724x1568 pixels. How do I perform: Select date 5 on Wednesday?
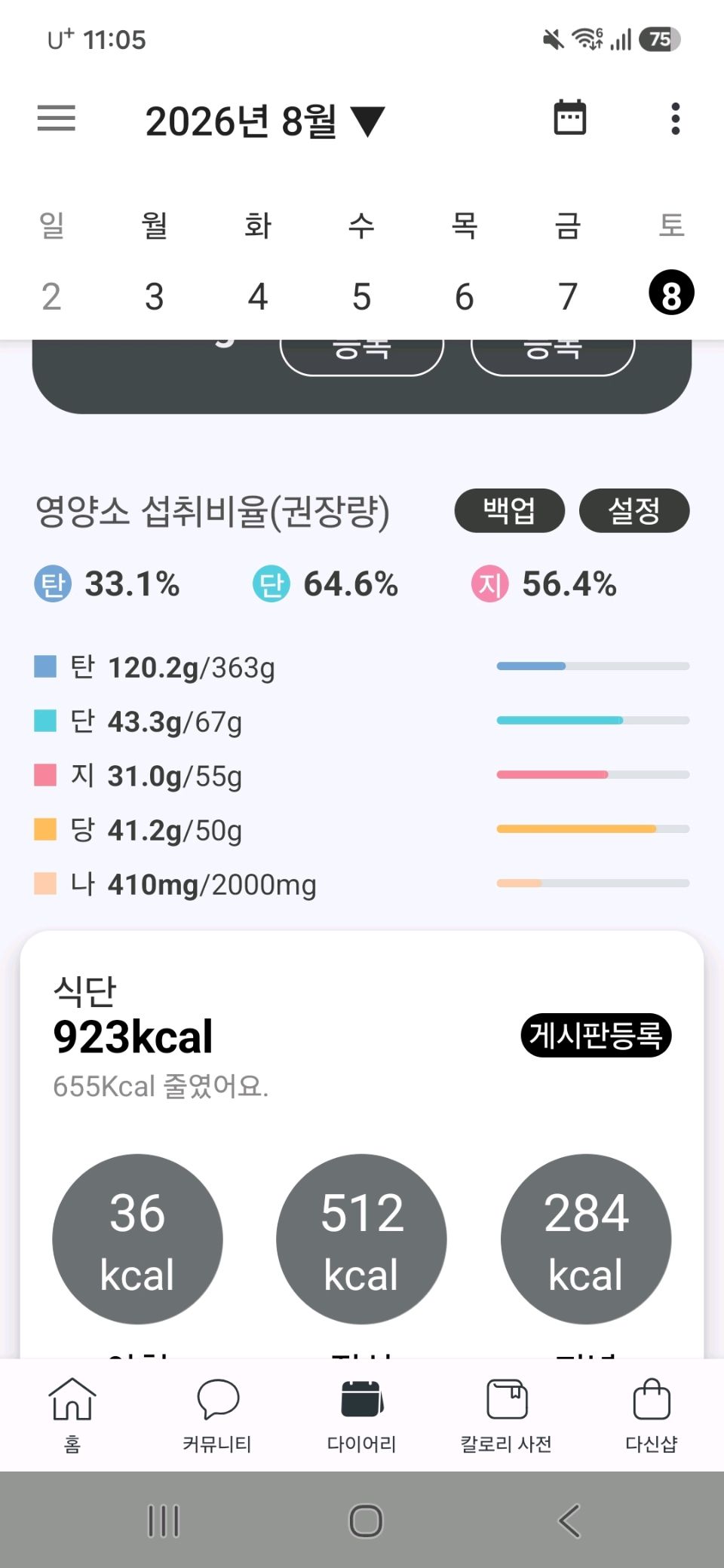click(361, 296)
